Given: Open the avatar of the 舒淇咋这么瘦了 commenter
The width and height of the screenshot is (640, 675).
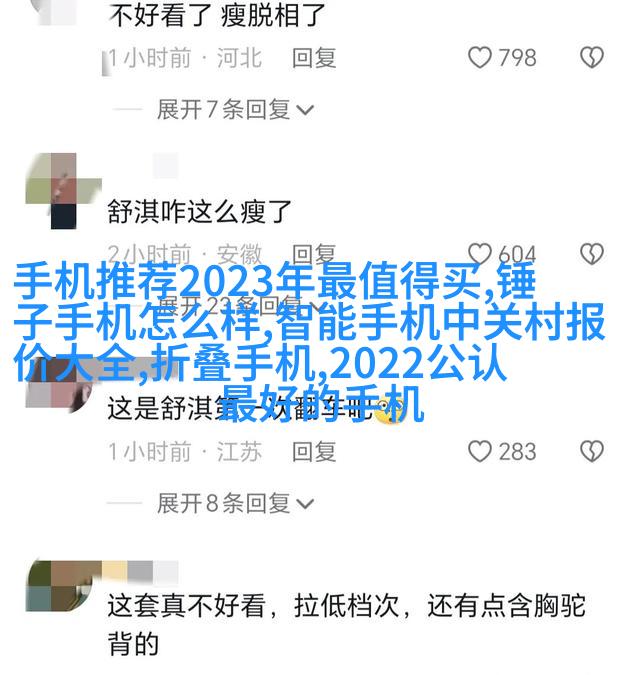Looking at the screenshot, I should tap(51, 190).
